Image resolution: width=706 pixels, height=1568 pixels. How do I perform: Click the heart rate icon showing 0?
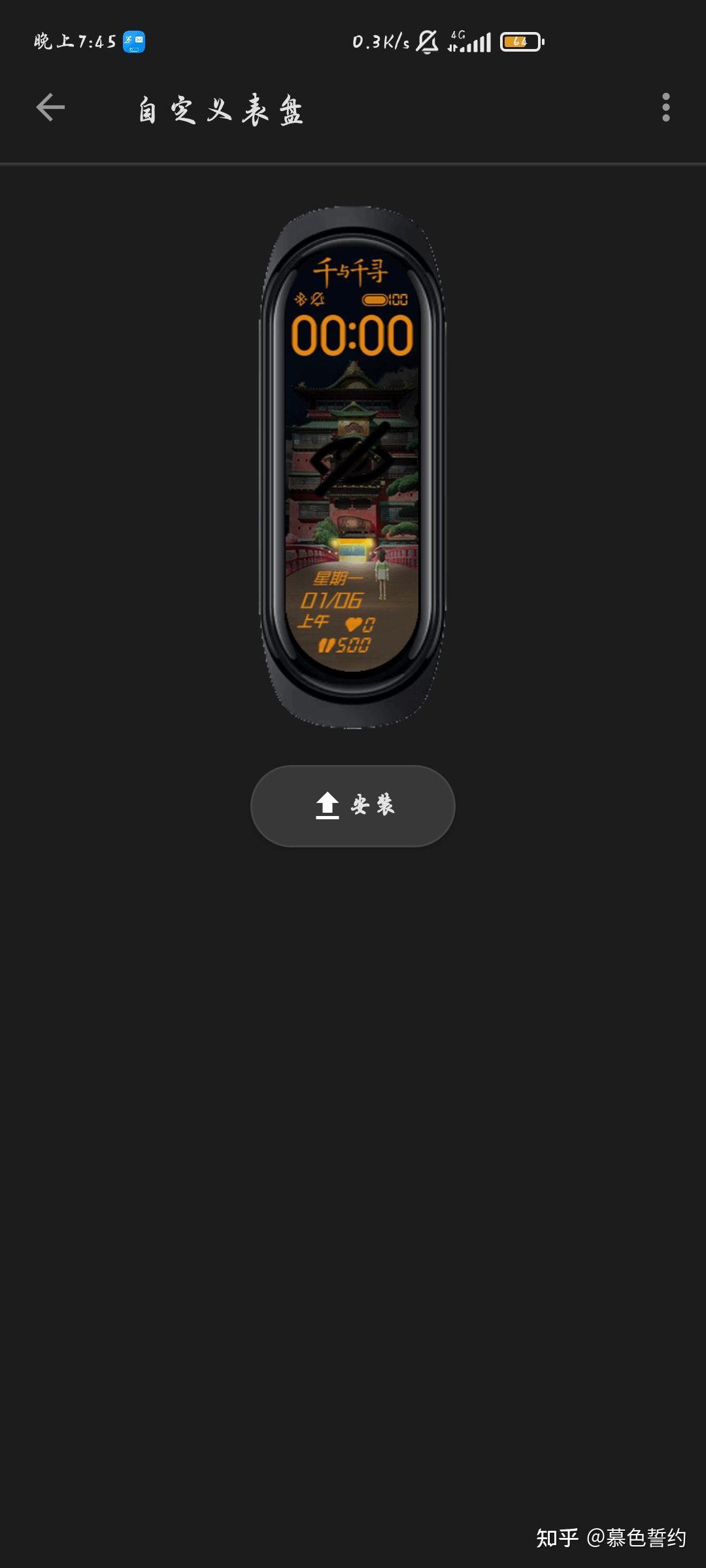click(x=354, y=624)
